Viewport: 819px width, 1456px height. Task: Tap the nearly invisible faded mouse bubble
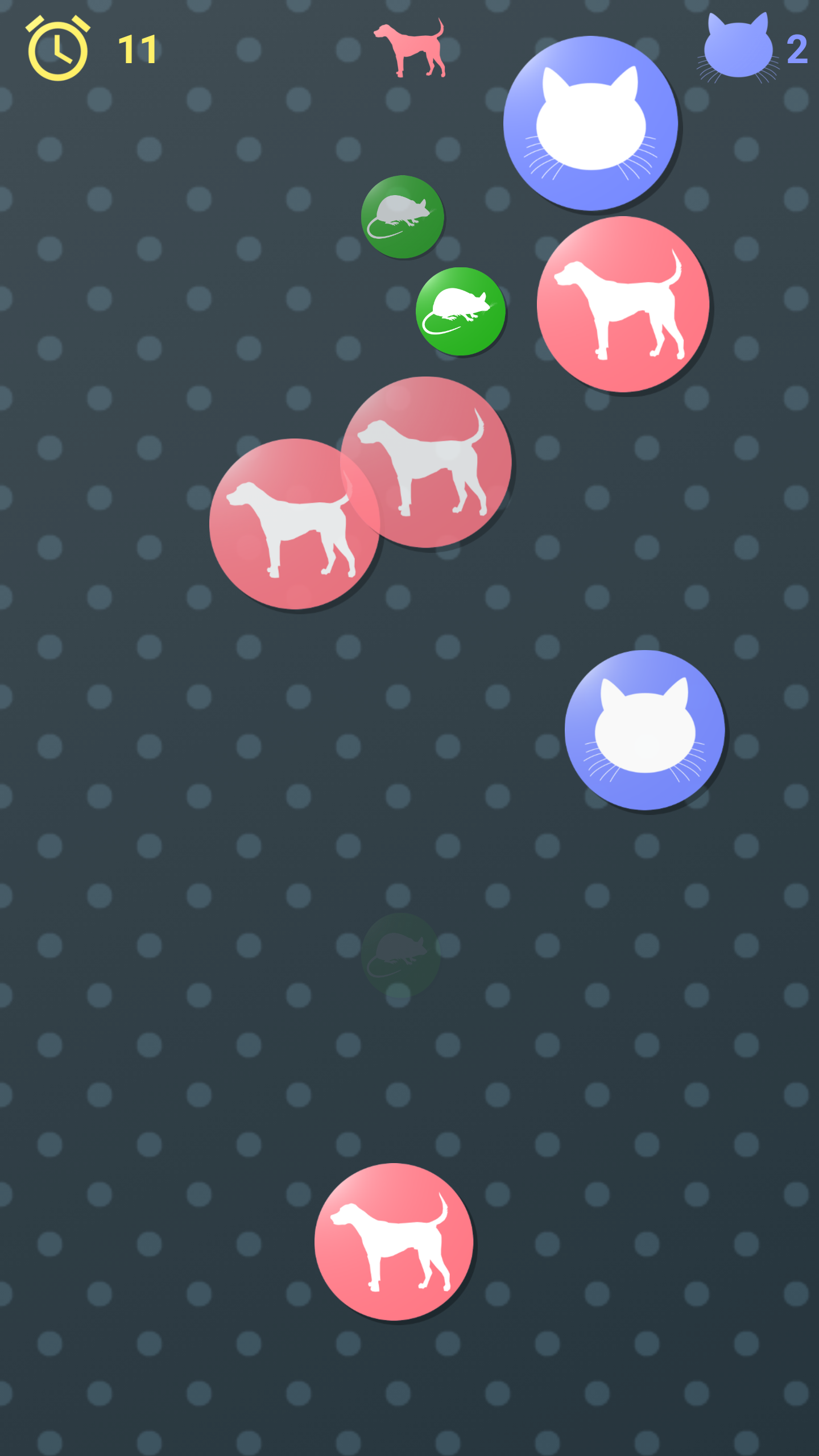[400, 955]
